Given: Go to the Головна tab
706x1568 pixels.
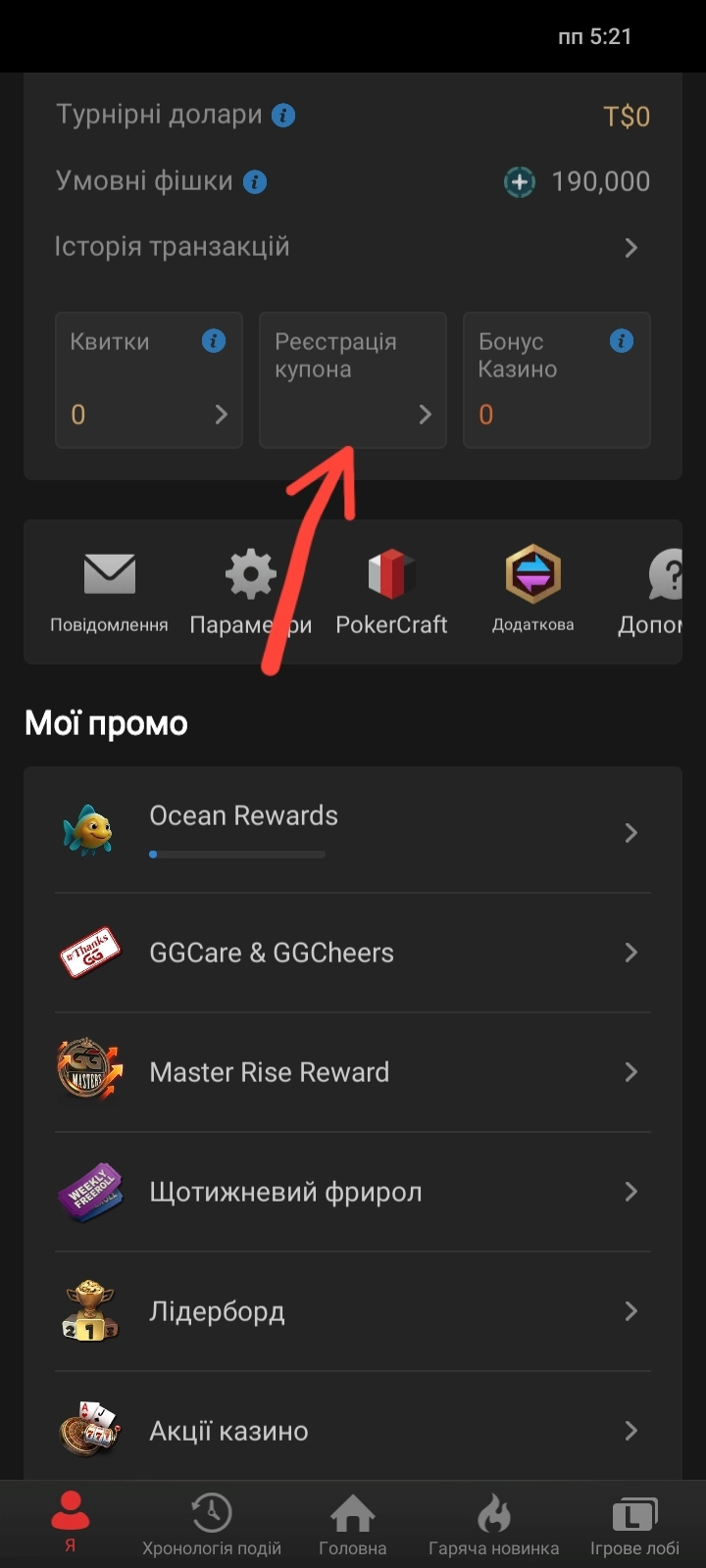Looking at the screenshot, I should click(352, 1525).
